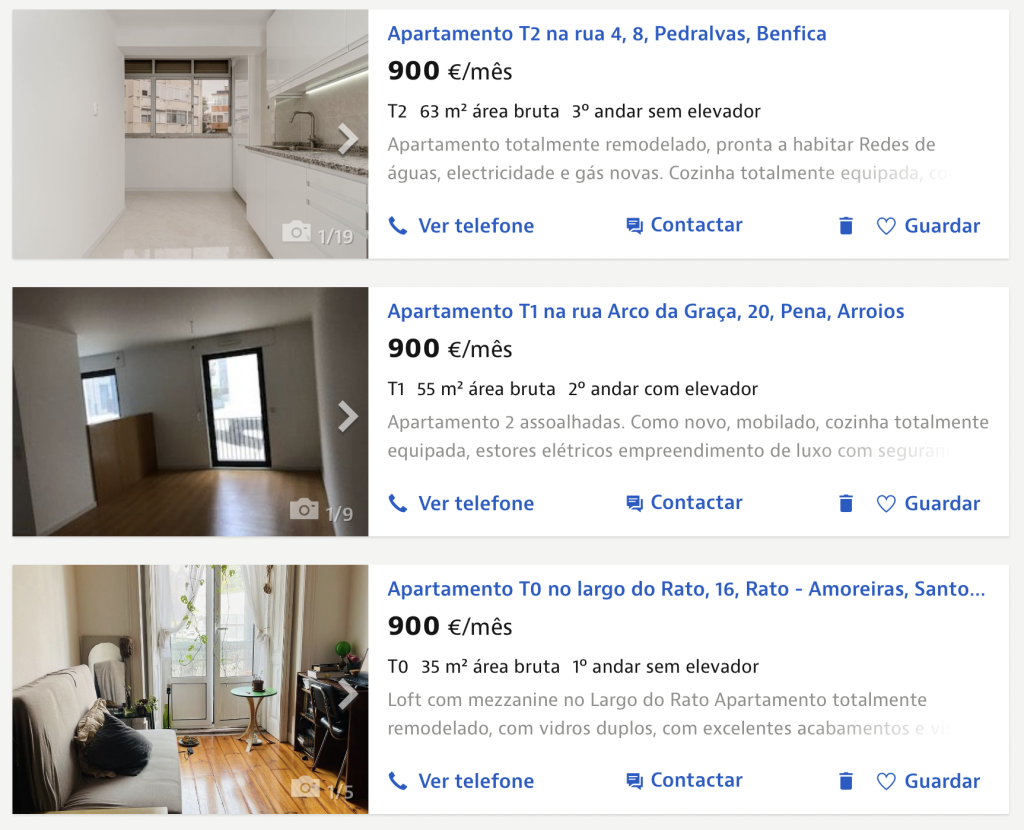Show phone for the Benfica T2 apartment

point(461,226)
